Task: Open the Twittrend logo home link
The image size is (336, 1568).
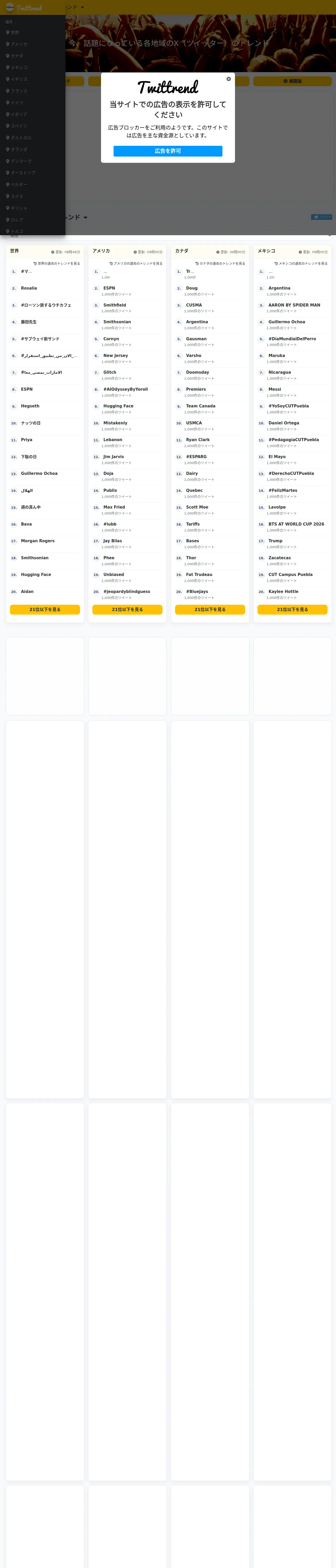Action: tap(24, 7)
